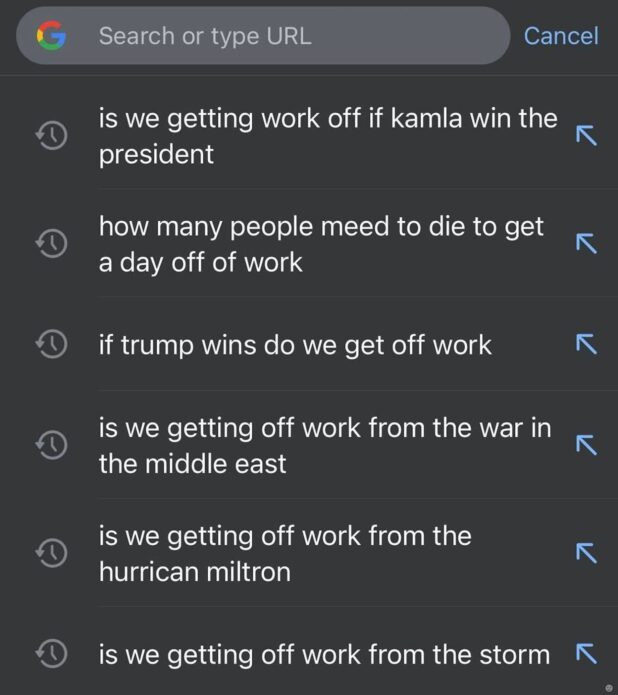Insert the storm query using its arrow
The height and width of the screenshot is (695, 618).
tap(586, 655)
